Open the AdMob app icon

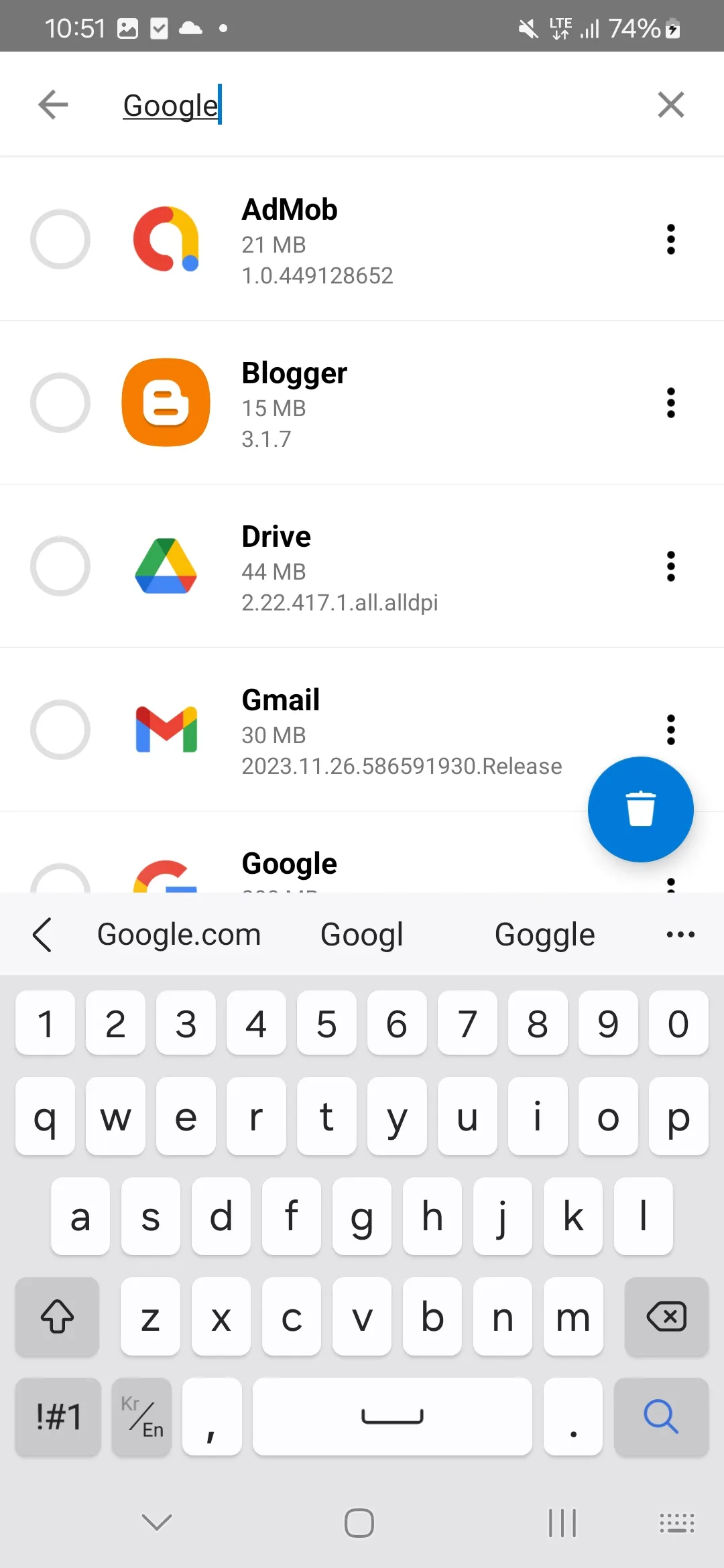click(x=166, y=239)
